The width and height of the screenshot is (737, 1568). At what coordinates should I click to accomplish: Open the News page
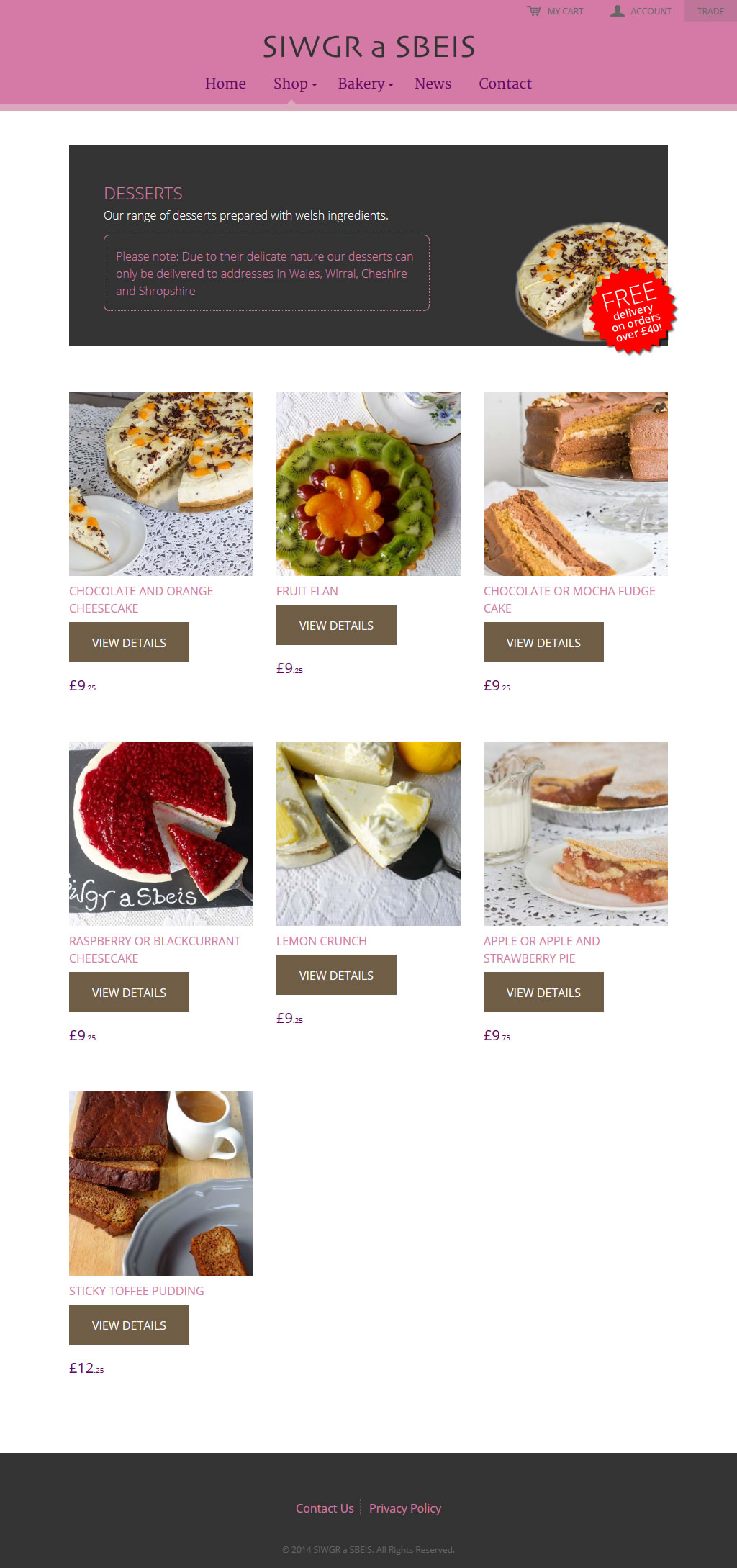433,84
